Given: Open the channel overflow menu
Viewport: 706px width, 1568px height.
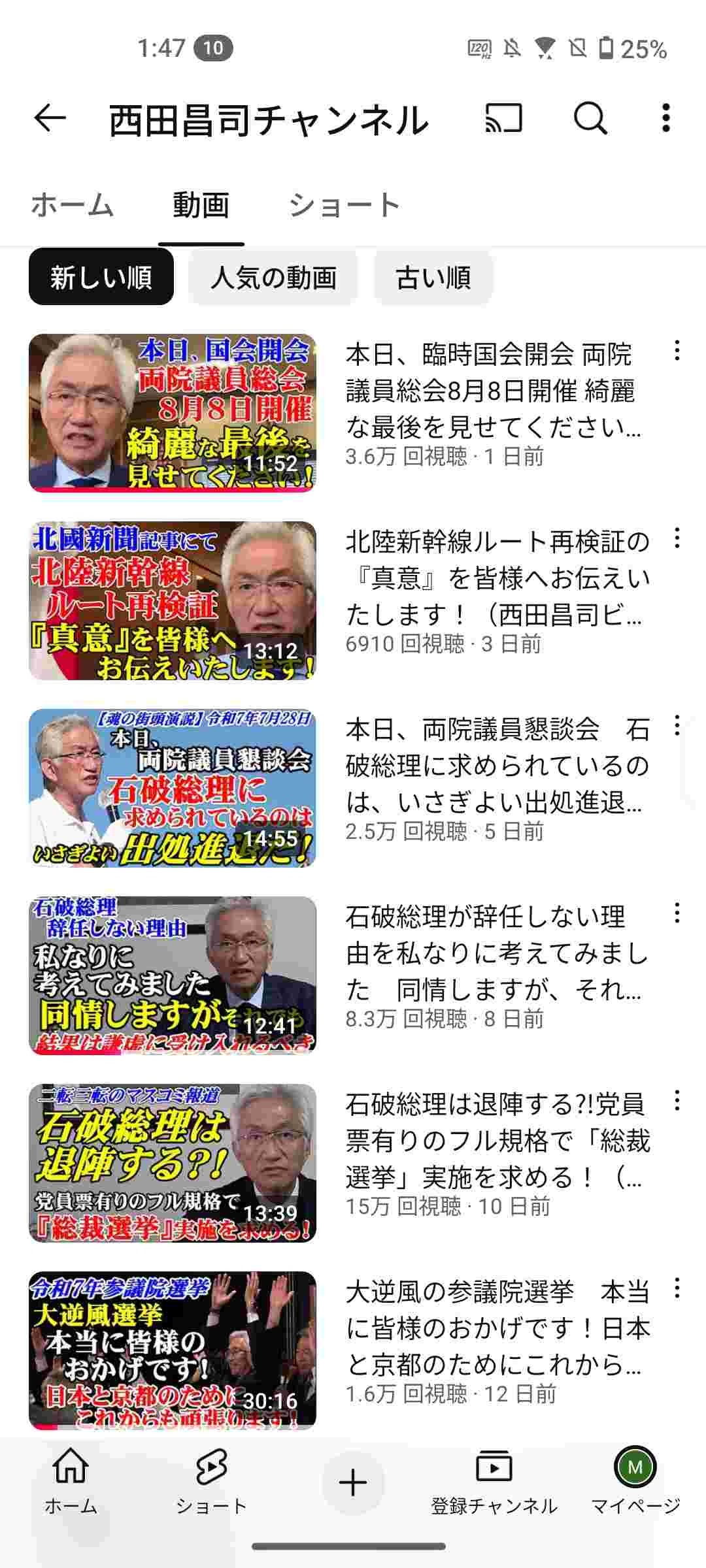Looking at the screenshot, I should click(x=665, y=119).
